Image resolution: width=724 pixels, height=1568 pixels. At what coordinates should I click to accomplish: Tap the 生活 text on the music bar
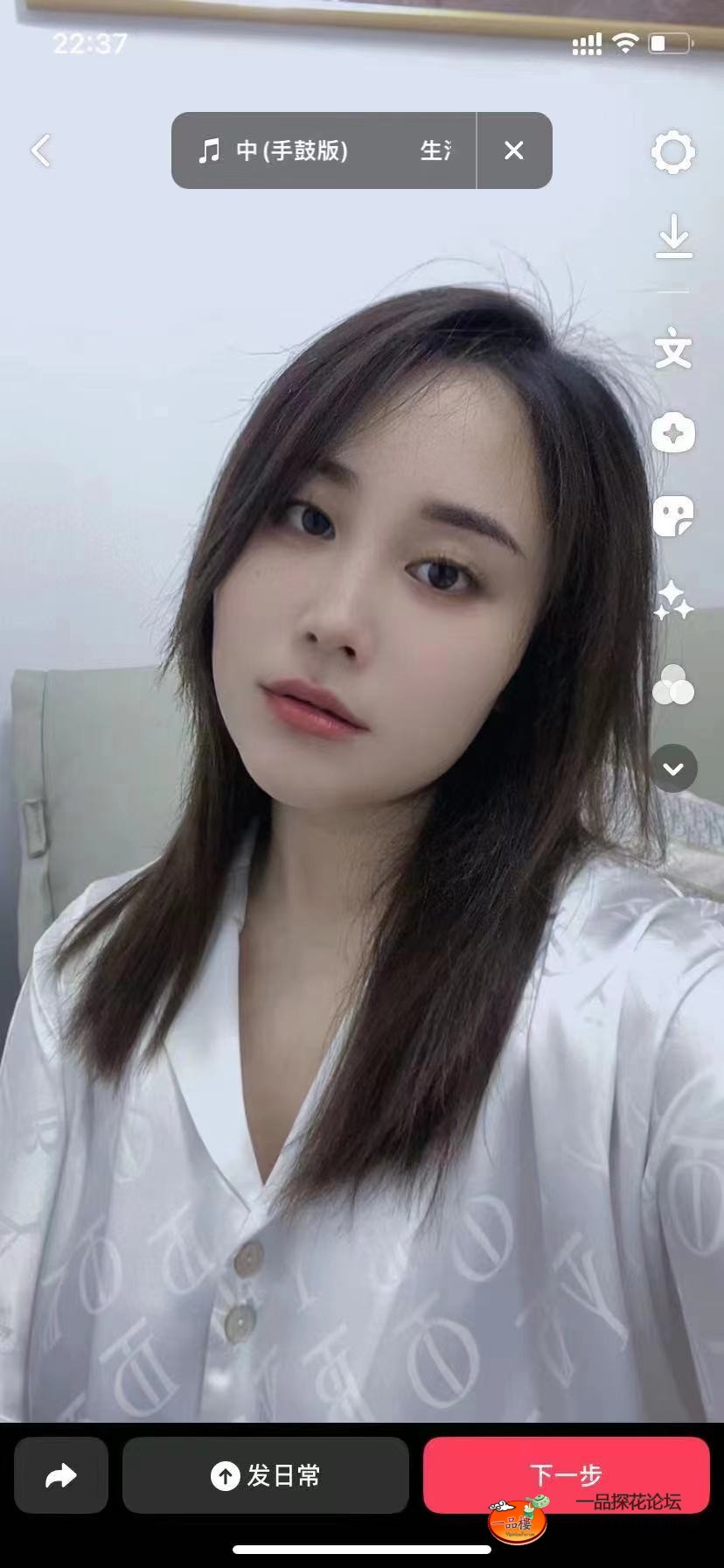point(435,150)
